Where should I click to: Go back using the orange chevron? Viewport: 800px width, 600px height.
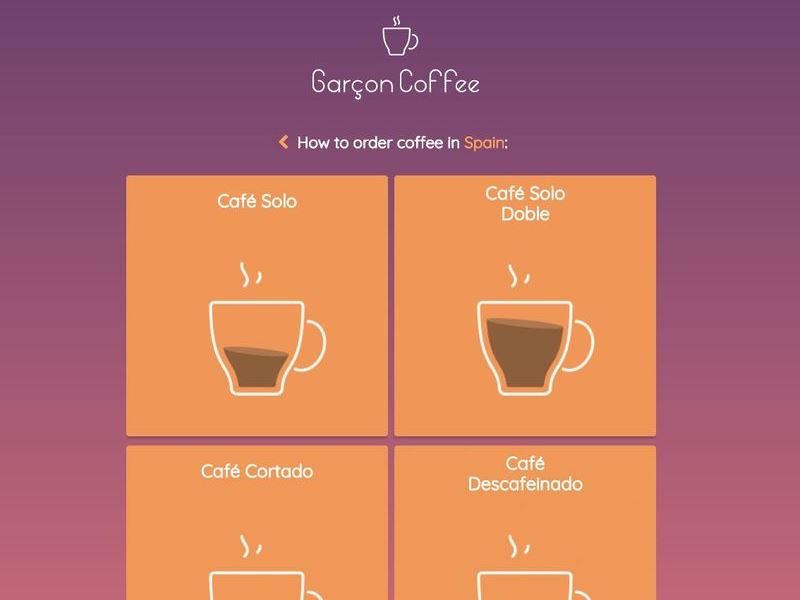[x=283, y=142]
